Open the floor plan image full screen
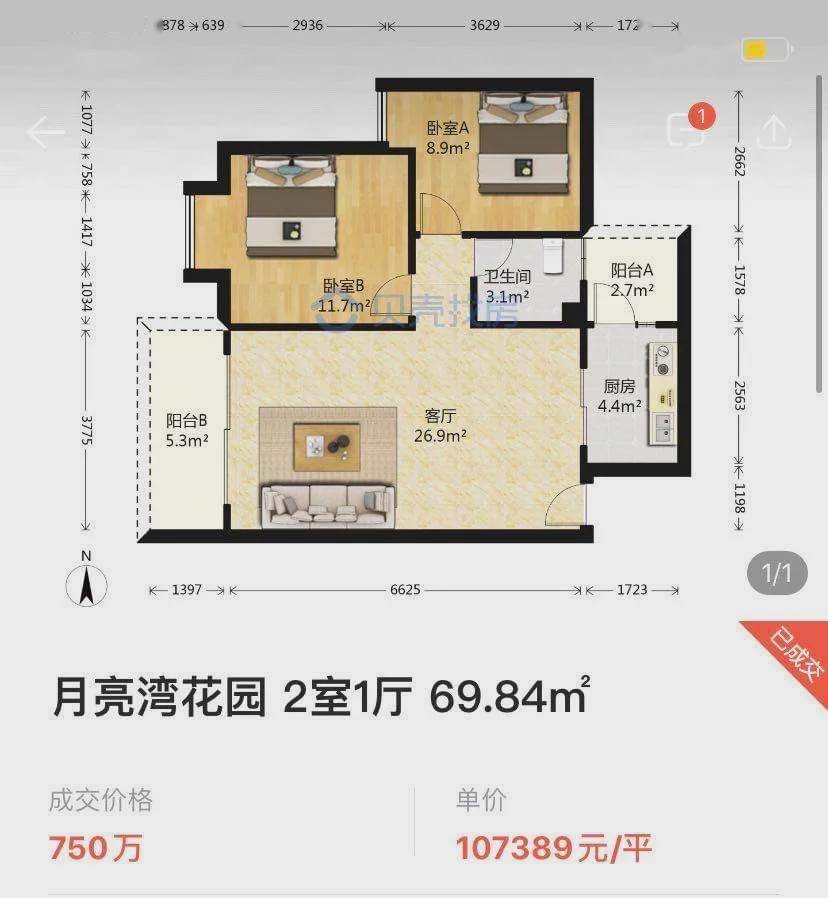Viewport: 828px width, 898px height. tap(414, 330)
